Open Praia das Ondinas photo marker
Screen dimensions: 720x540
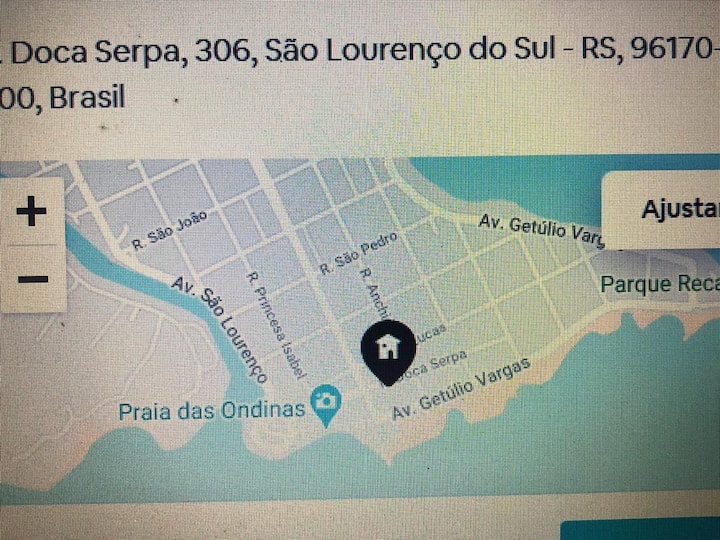[326, 404]
